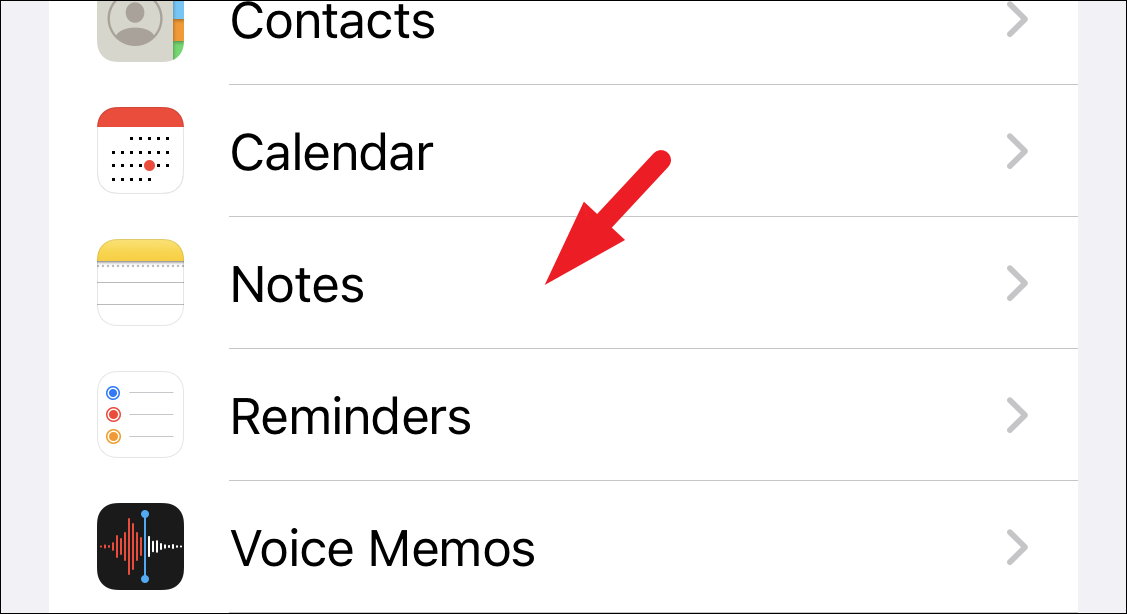Open Calendar settings
This screenshot has height=614, width=1127.
(x=332, y=153)
